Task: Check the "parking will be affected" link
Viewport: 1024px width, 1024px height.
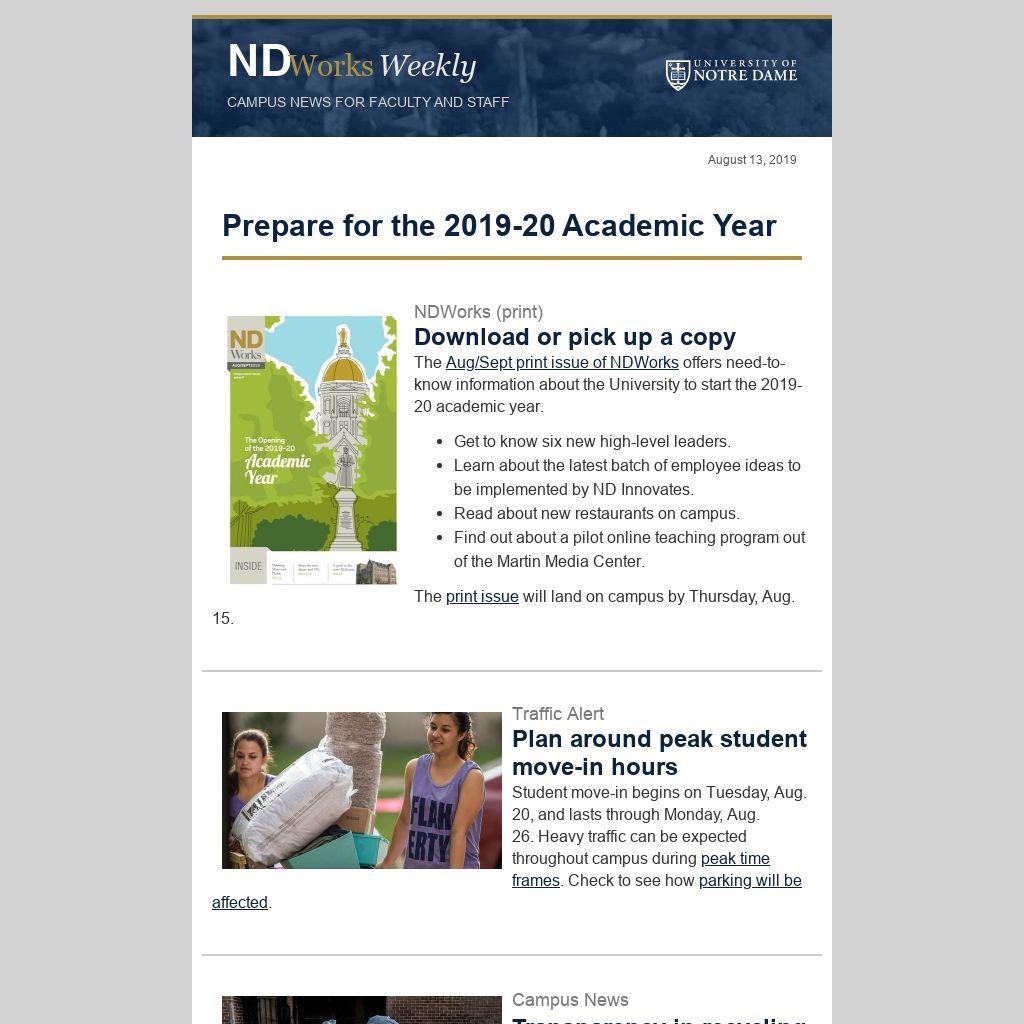Action: [x=749, y=881]
